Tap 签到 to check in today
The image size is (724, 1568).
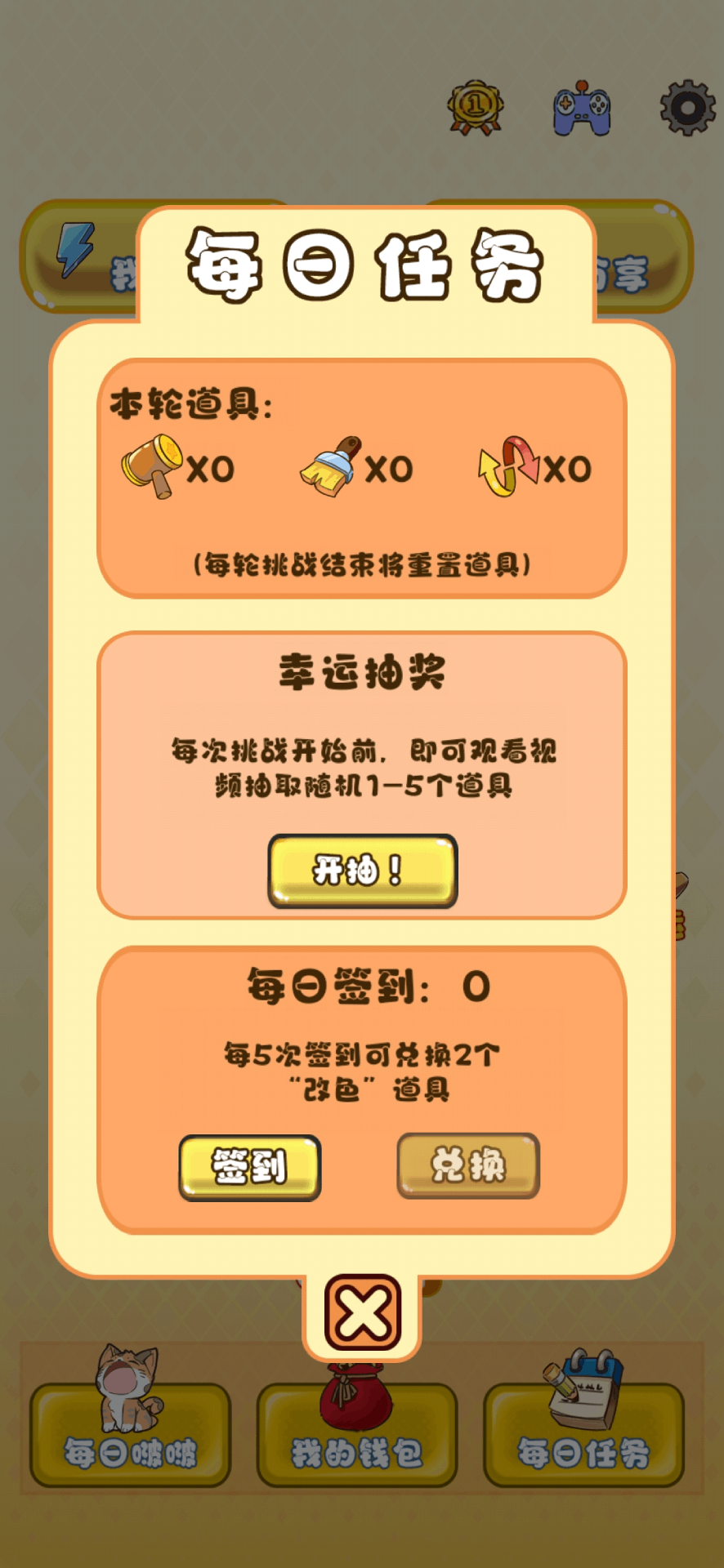coord(249,1167)
